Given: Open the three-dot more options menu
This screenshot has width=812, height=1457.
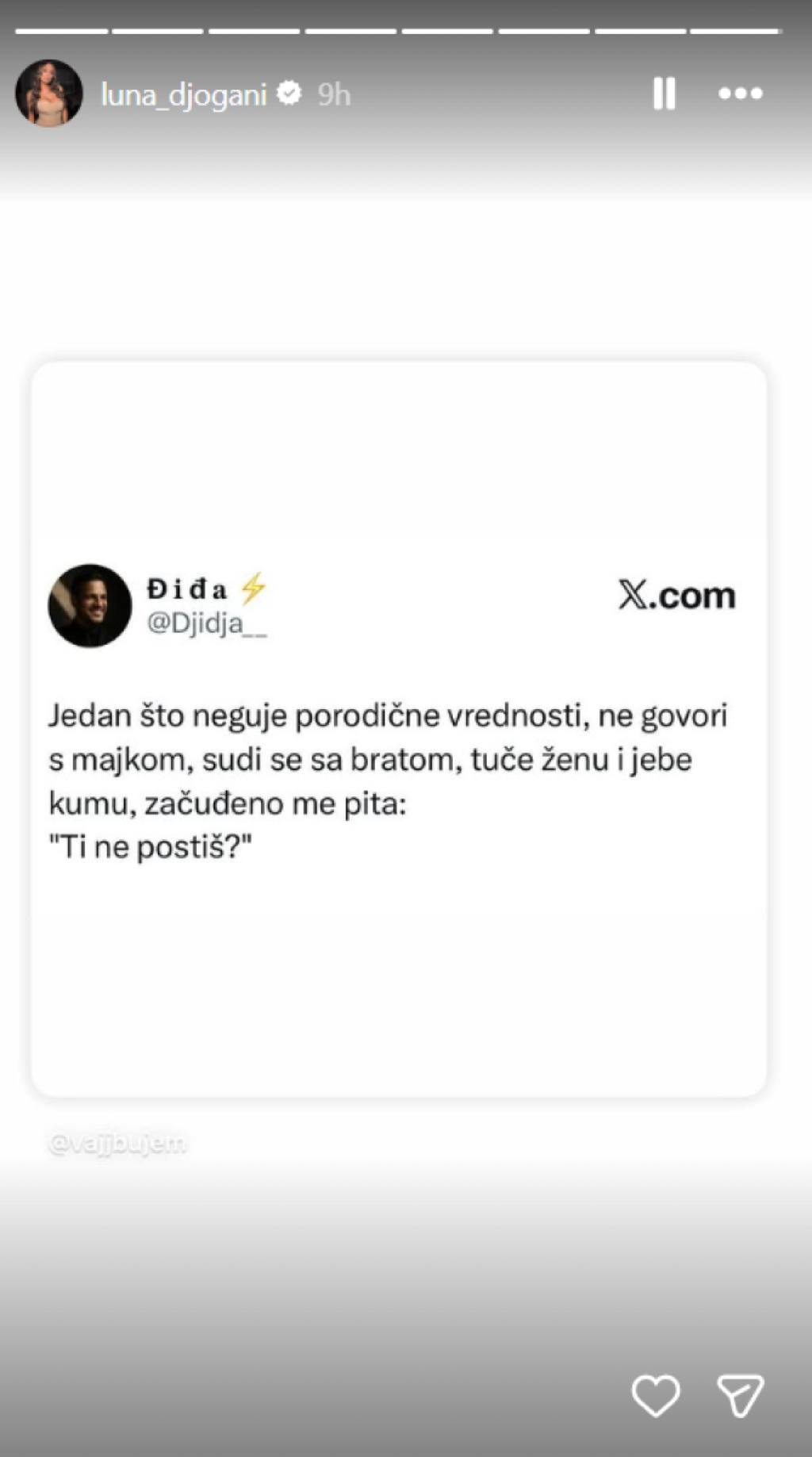Looking at the screenshot, I should [x=740, y=94].
